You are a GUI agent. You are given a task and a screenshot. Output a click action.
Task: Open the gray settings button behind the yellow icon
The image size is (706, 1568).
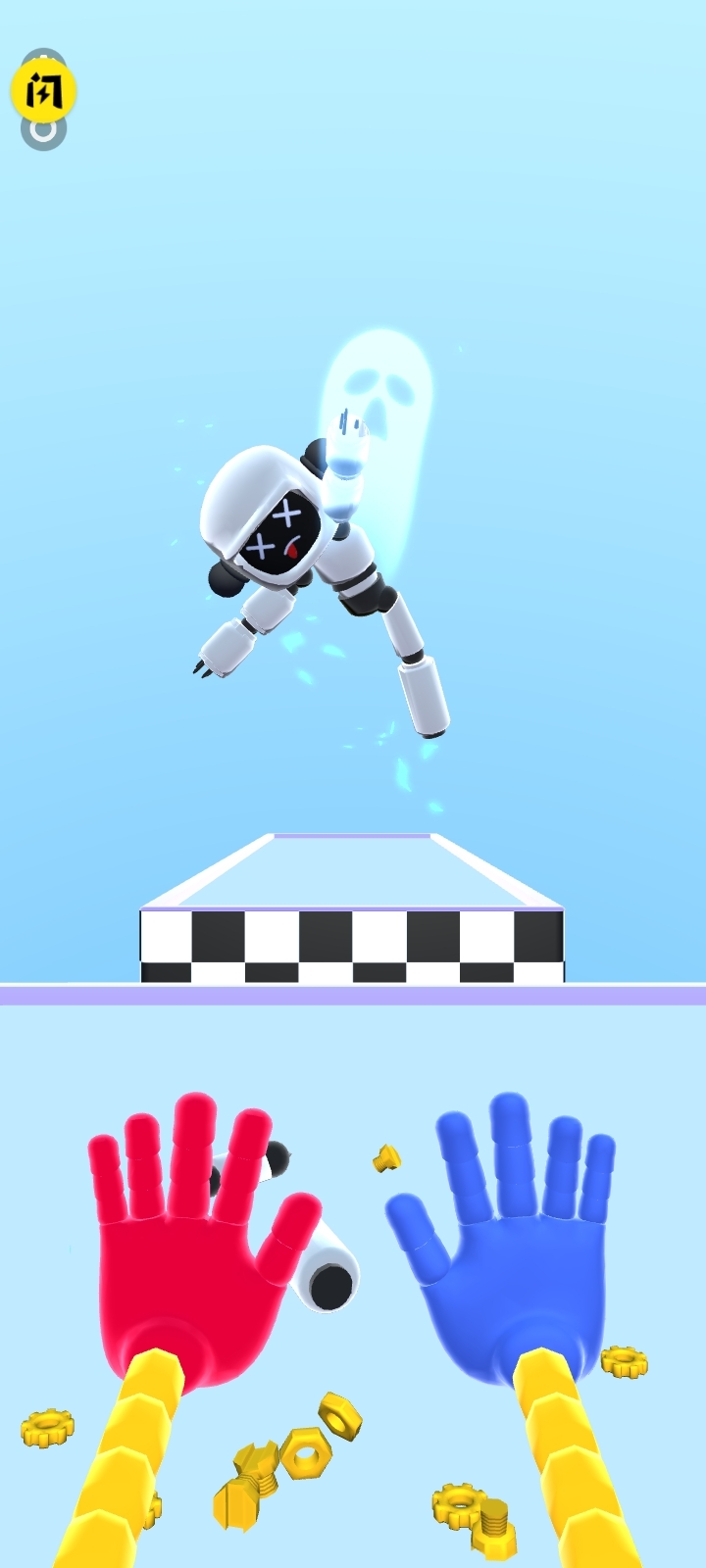[43, 132]
